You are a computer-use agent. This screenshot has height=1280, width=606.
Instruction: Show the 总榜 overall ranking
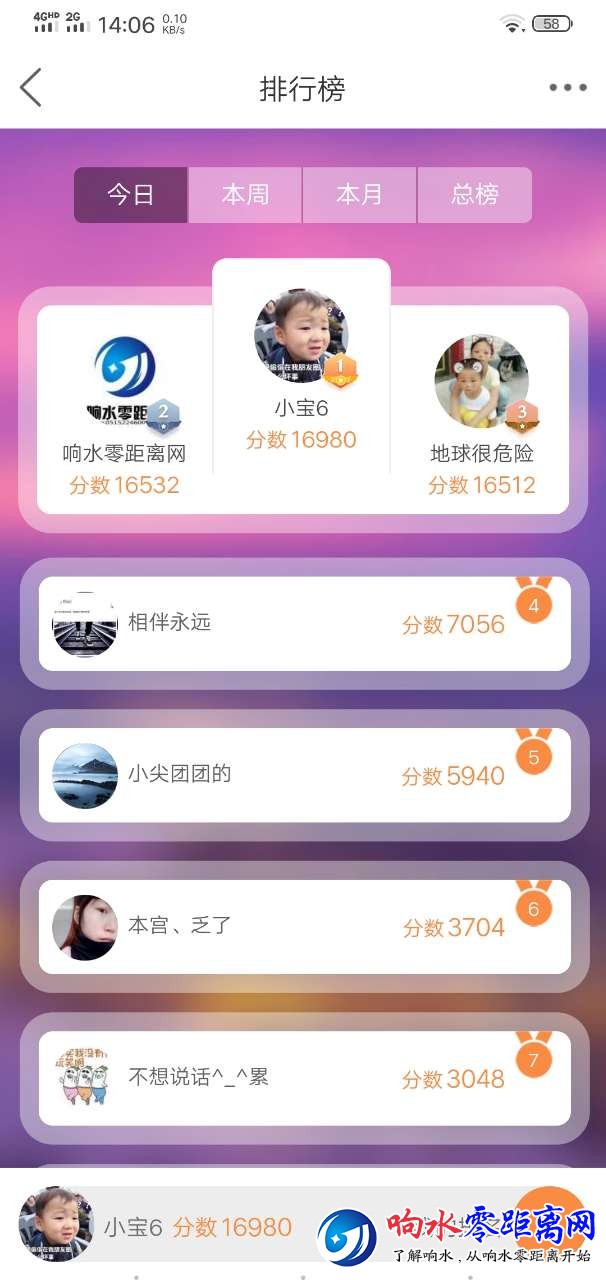(x=474, y=194)
